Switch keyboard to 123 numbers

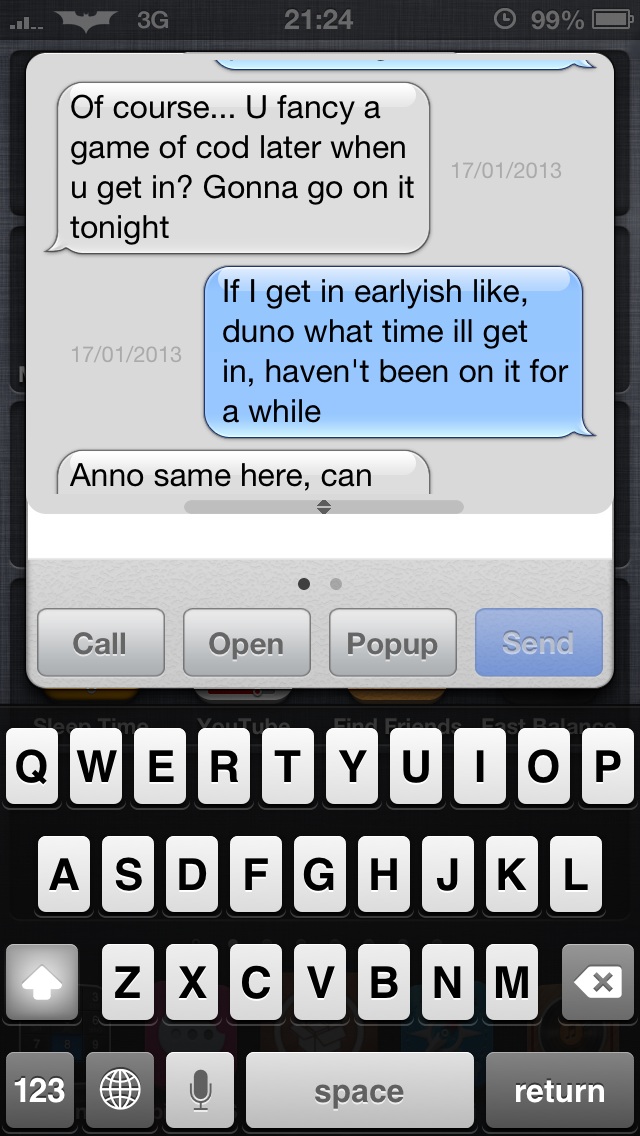[40, 1090]
